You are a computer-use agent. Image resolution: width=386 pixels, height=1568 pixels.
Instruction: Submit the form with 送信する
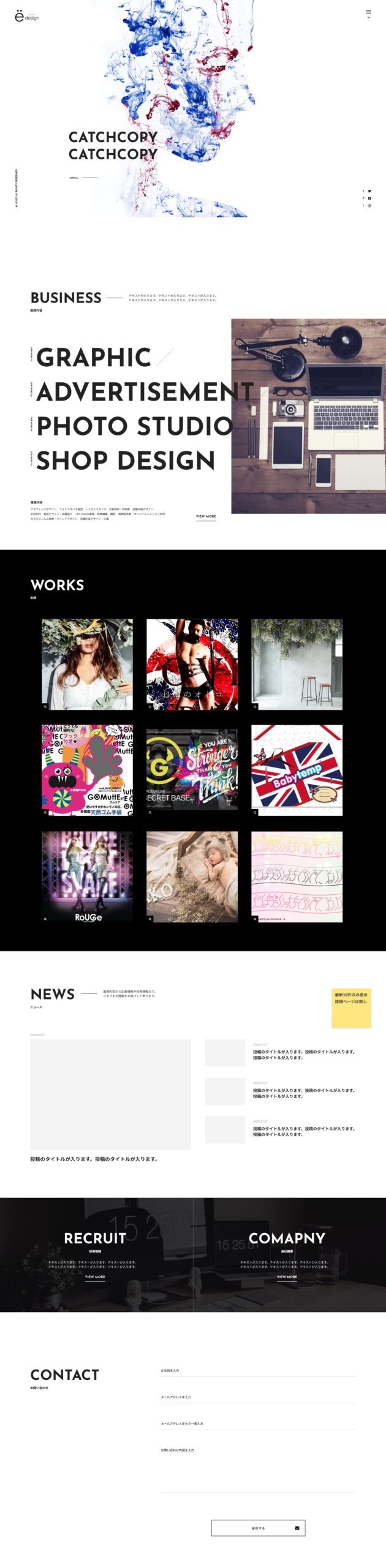[x=258, y=1528]
